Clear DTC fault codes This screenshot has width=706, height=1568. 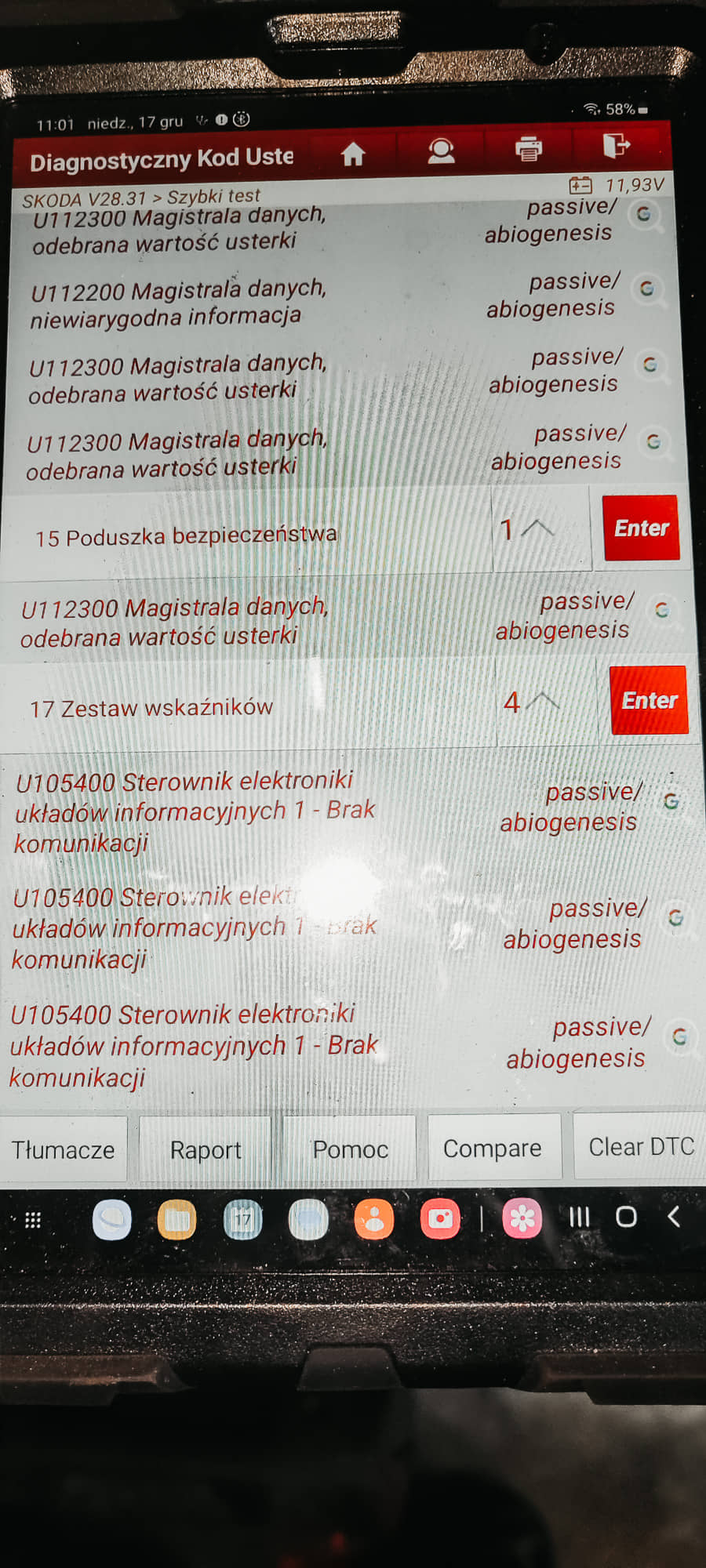click(x=640, y=1147)
